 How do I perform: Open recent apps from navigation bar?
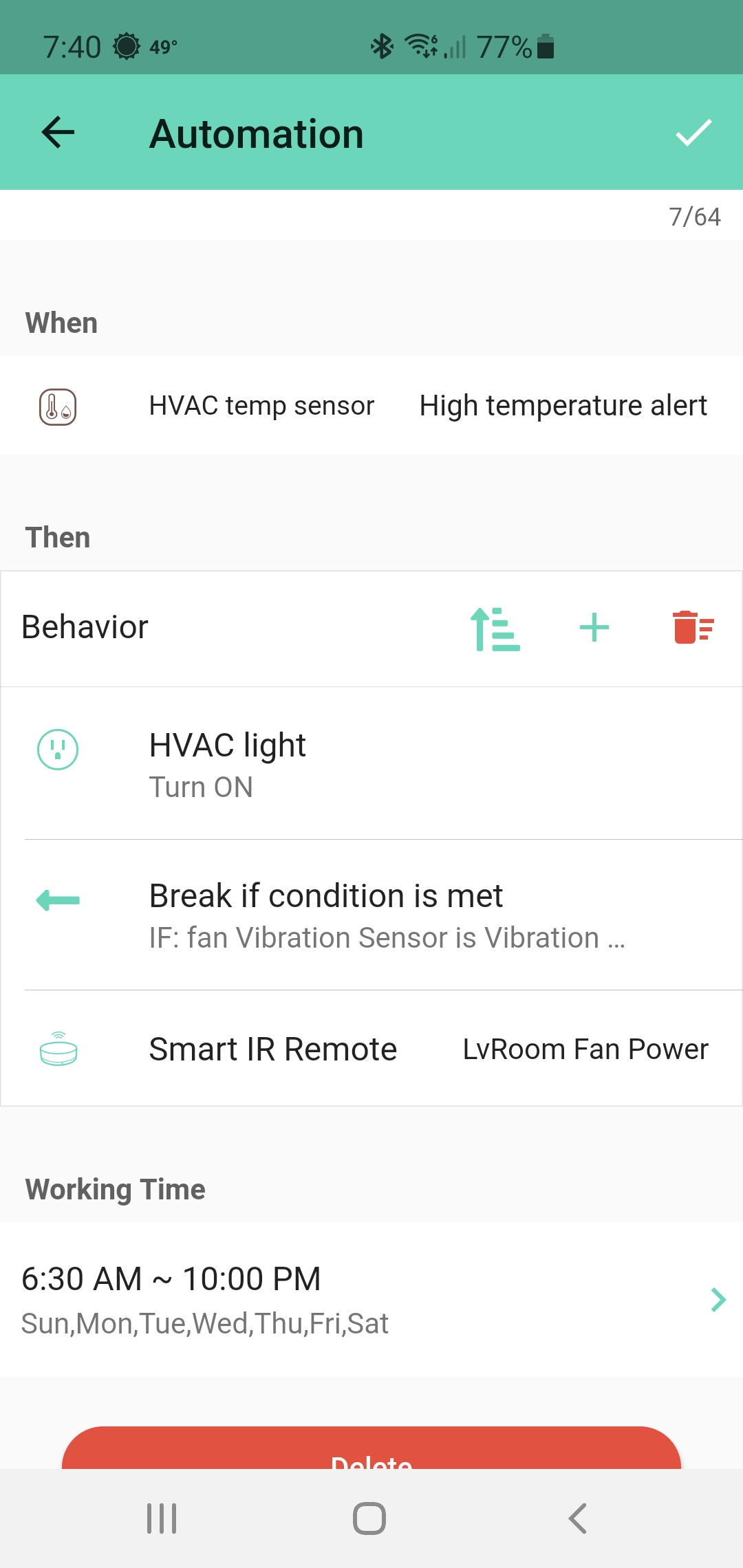[162, 1518]
